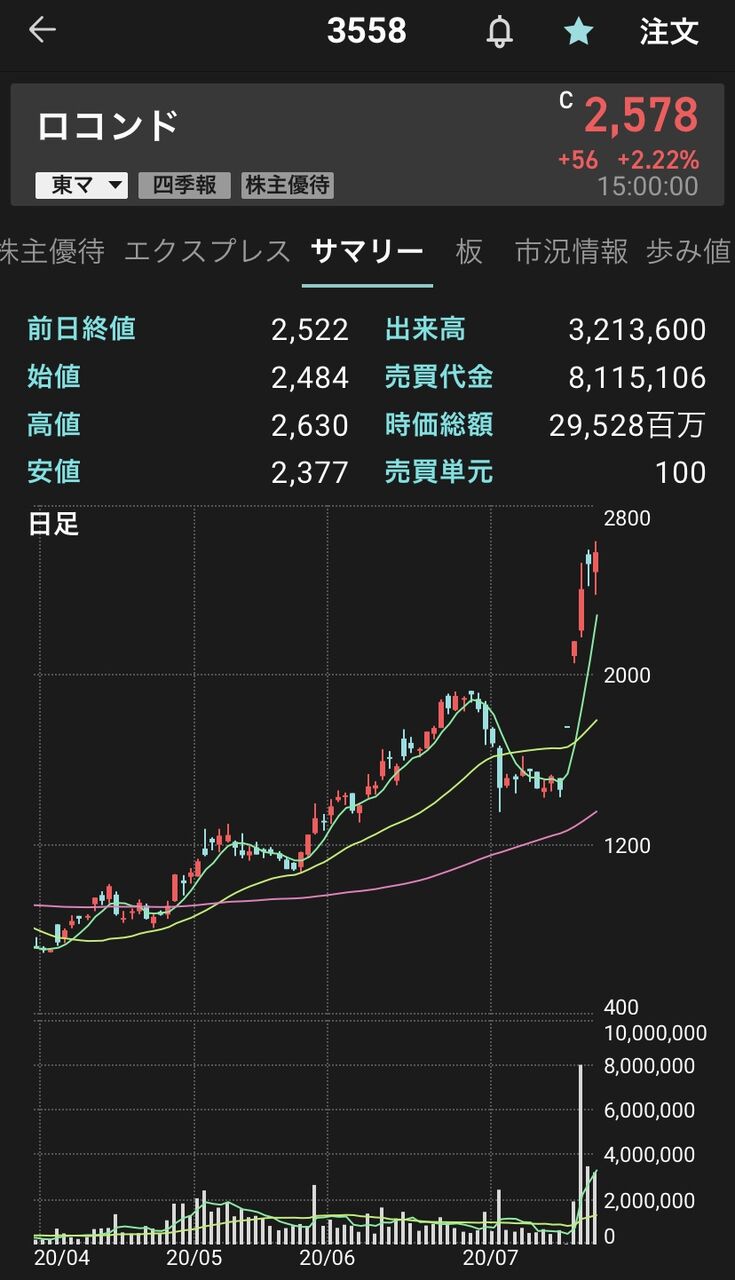The height and width of the screenshot is (1280, 735).
Task: Select the サマリー tab
Action: [x=367, y=252]
